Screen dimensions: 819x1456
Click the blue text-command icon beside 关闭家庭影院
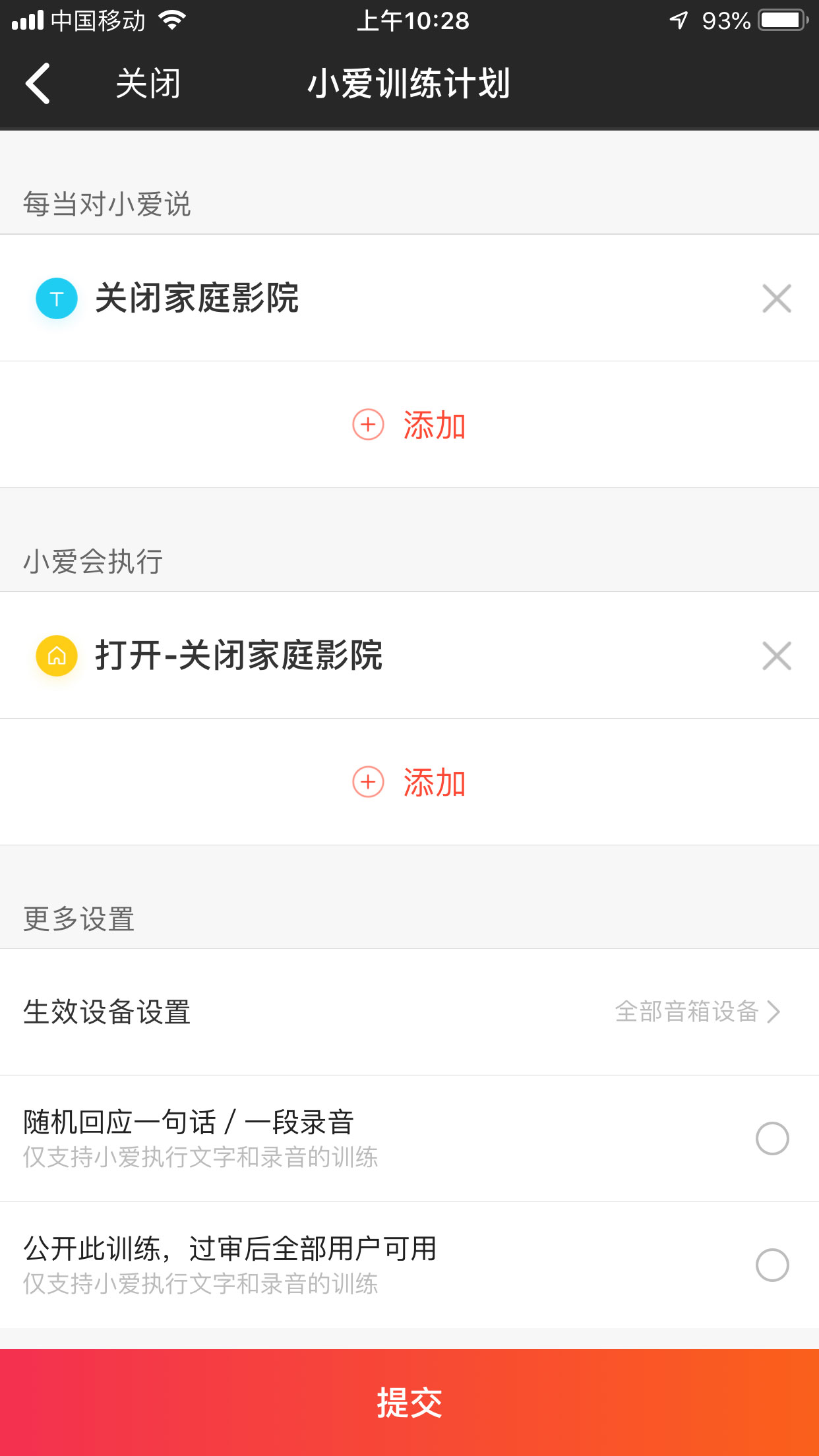click(57, 298)
